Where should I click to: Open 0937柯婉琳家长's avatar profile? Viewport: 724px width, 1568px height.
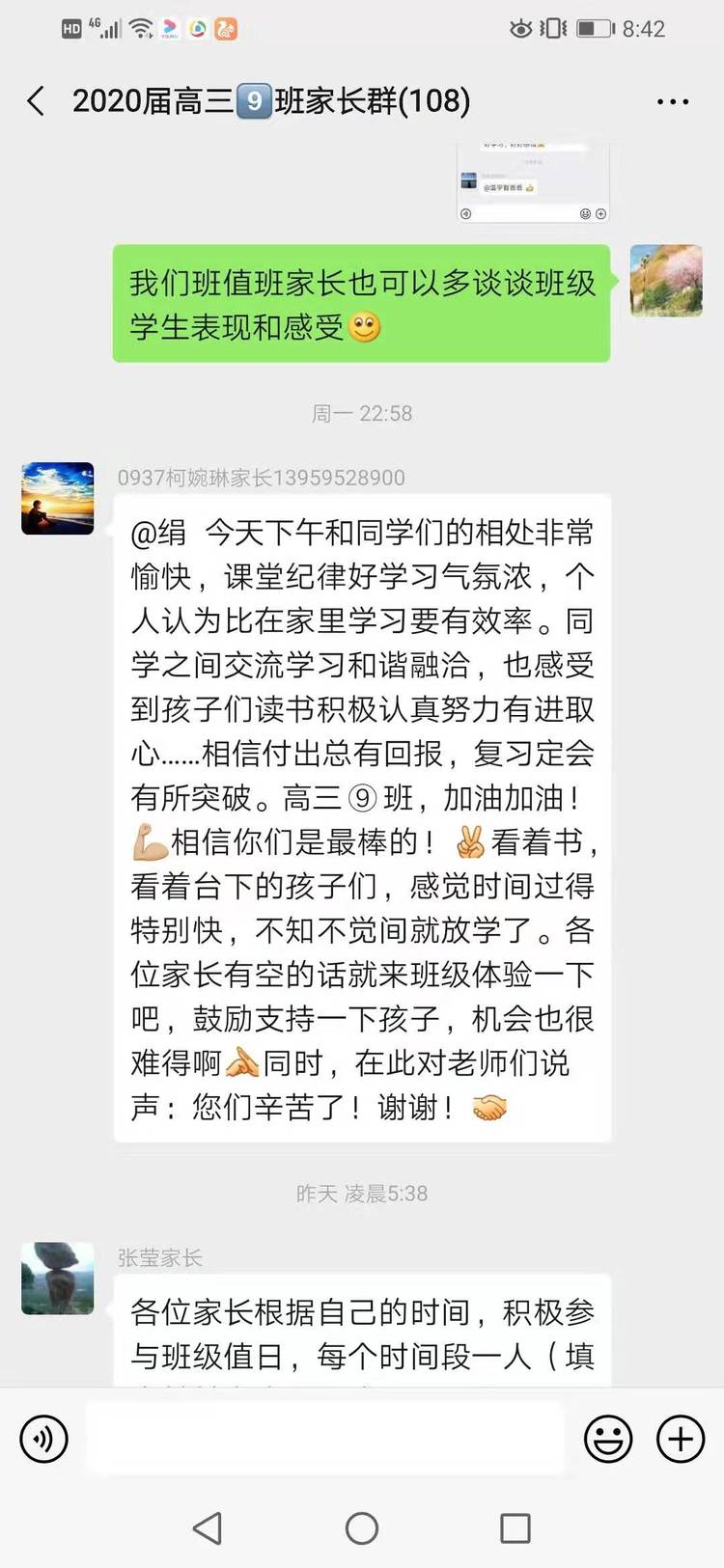tap(58, 499)
